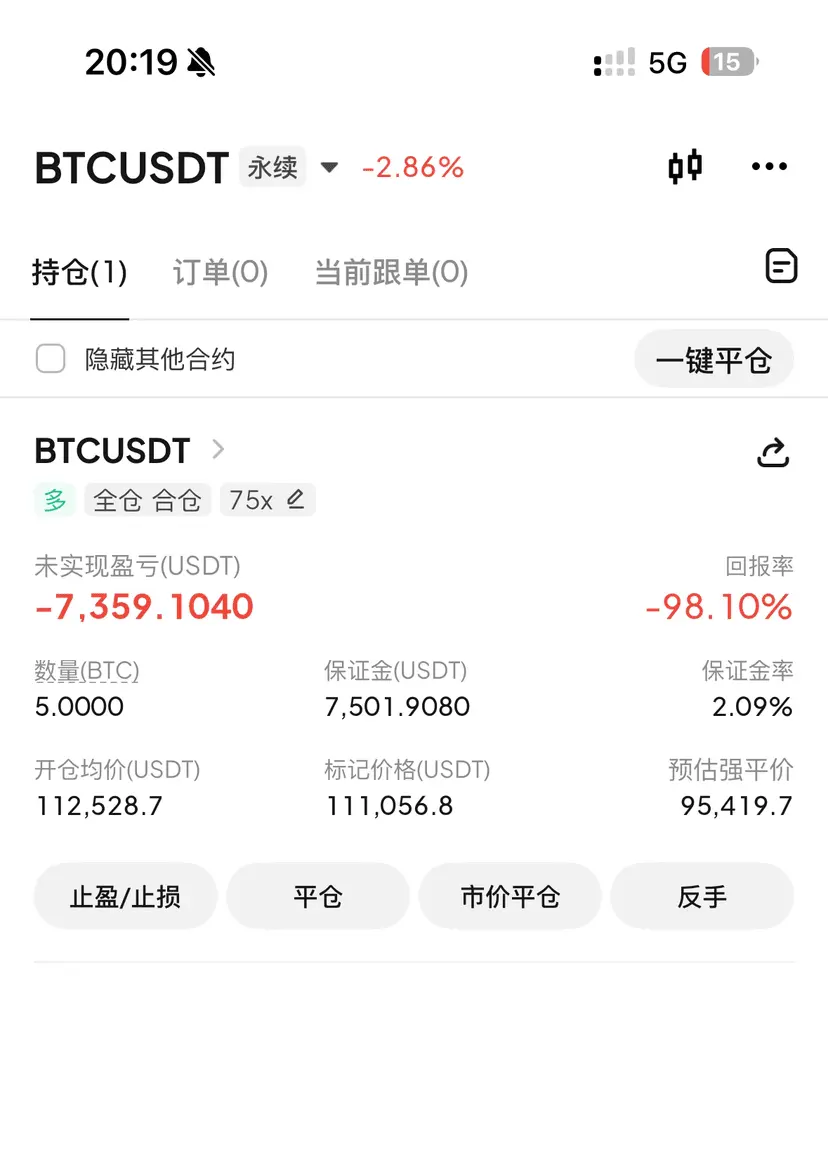The width and height of the screenshot is (828, 1174).
Task: Check the 隐藏其他合约 checkbox
Action: pos(51,359)
